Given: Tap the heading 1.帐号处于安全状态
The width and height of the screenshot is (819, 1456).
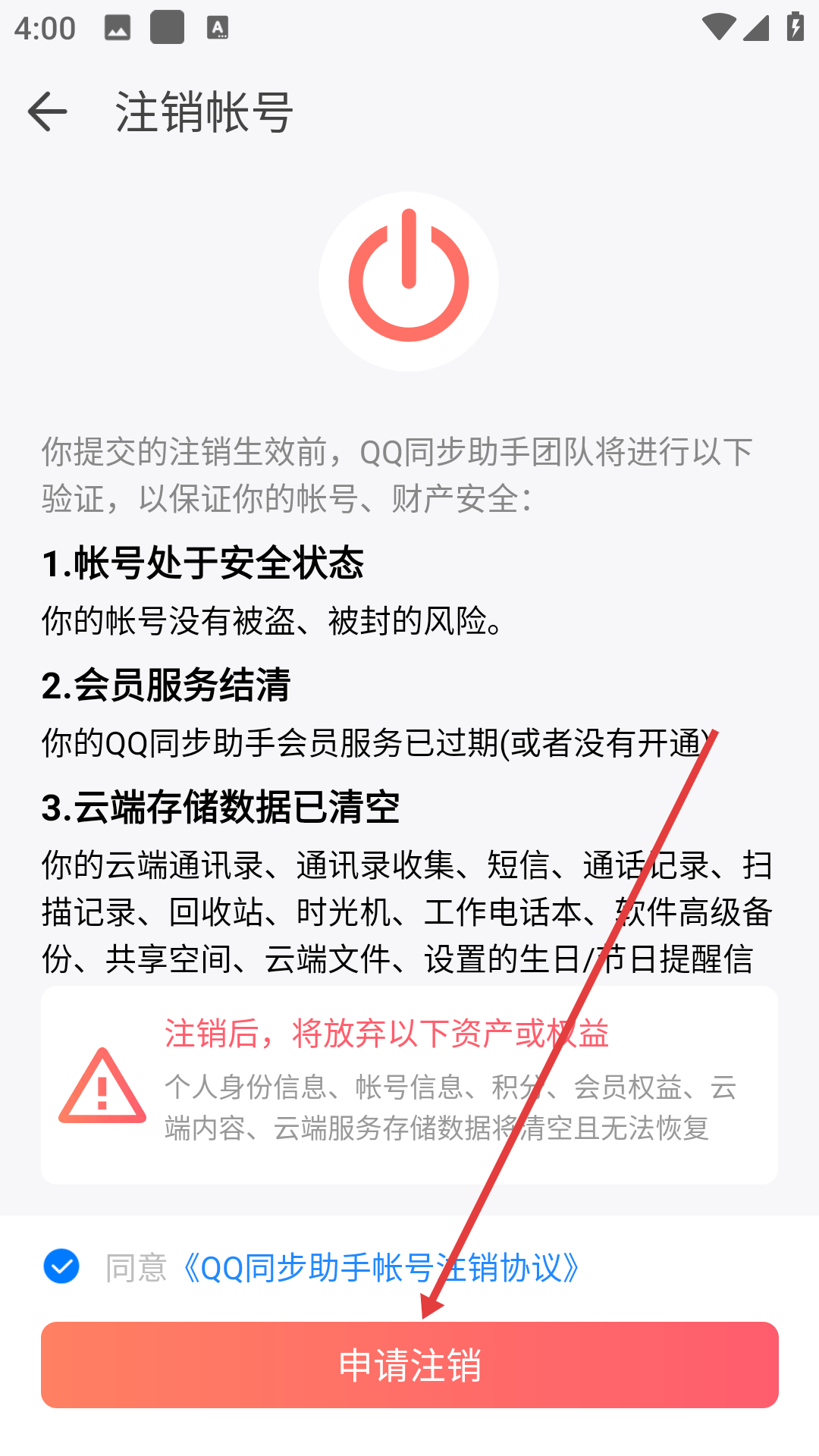Looking at the screenshot, I should [x=203, y=563].
